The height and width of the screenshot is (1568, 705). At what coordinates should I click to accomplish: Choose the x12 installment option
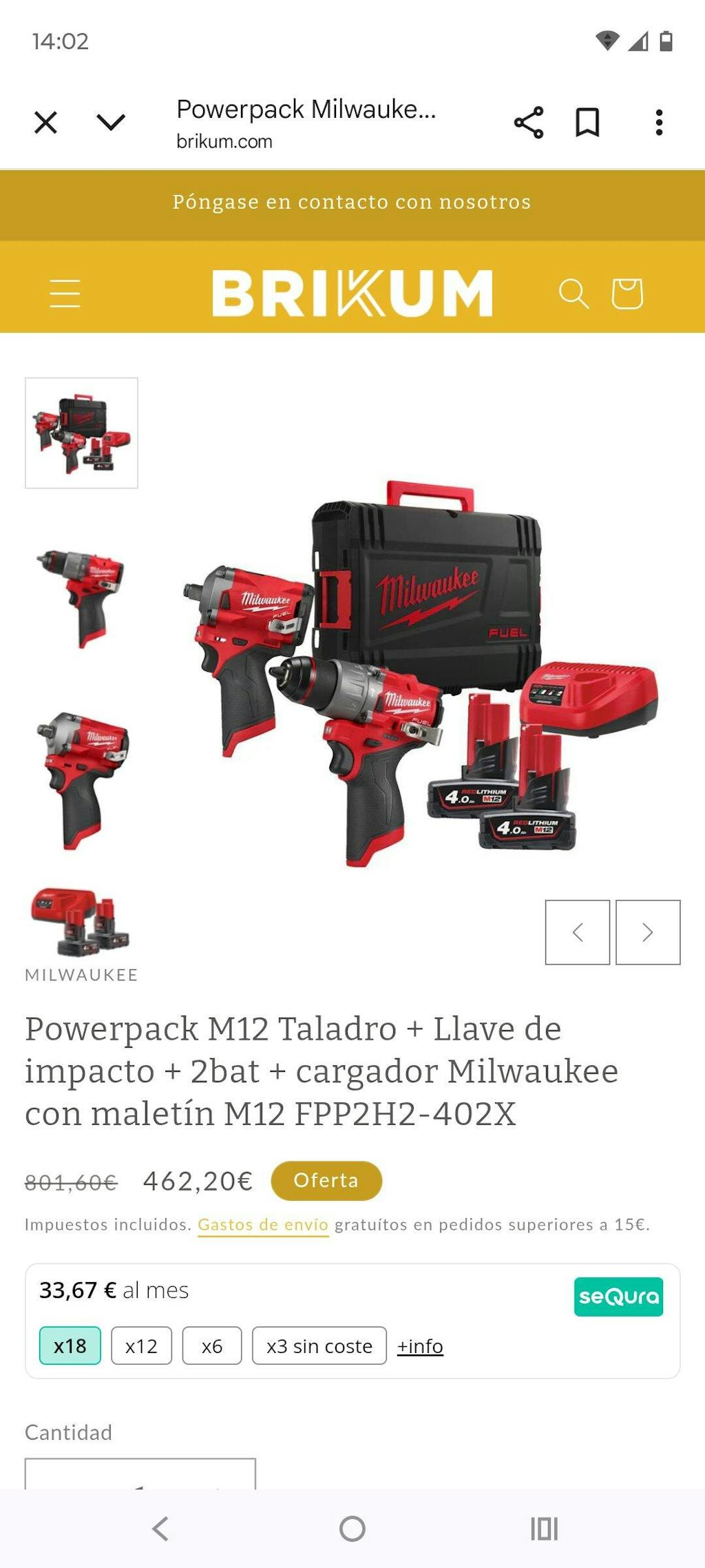pyautogui.click(x=141, y=1345)
